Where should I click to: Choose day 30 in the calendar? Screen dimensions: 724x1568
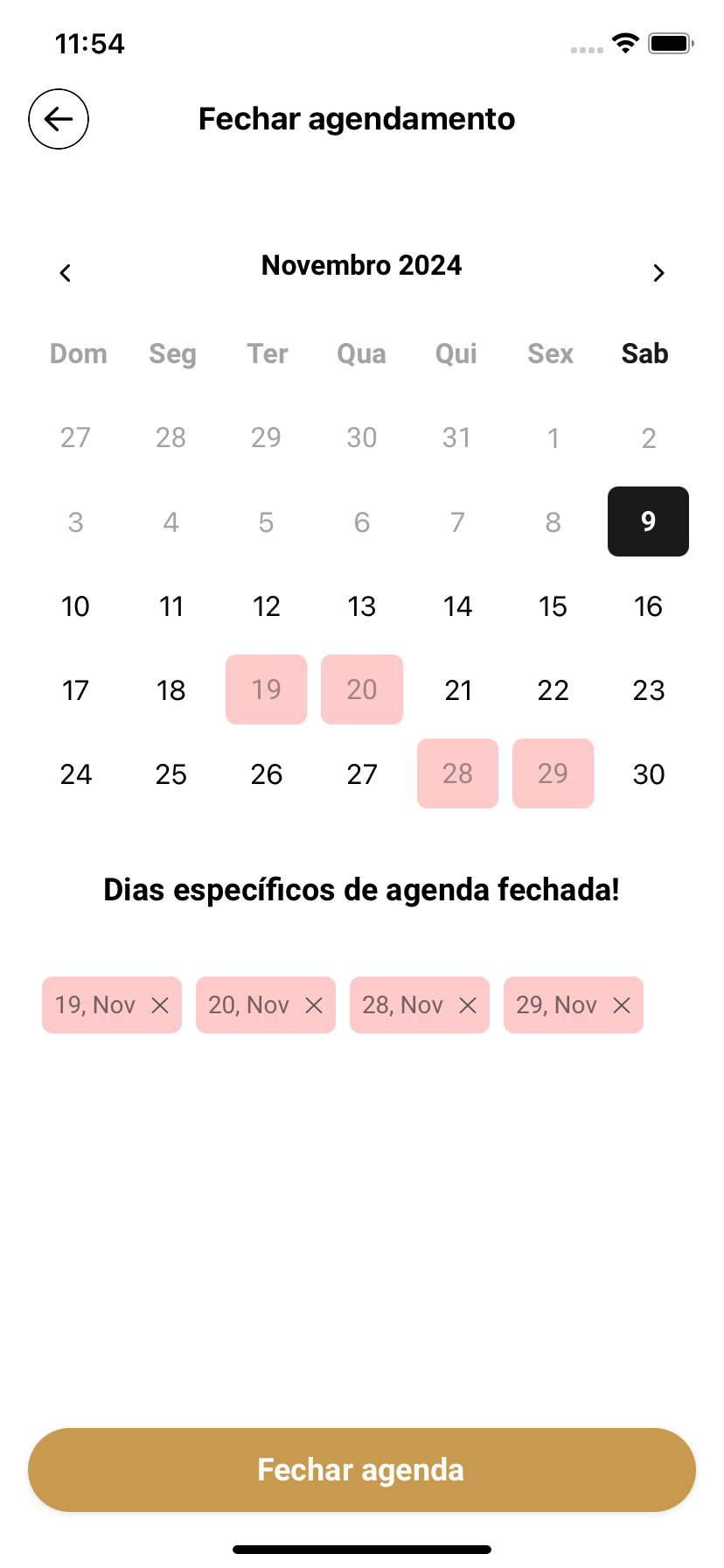pyautogui.click(x=648, y=773)
